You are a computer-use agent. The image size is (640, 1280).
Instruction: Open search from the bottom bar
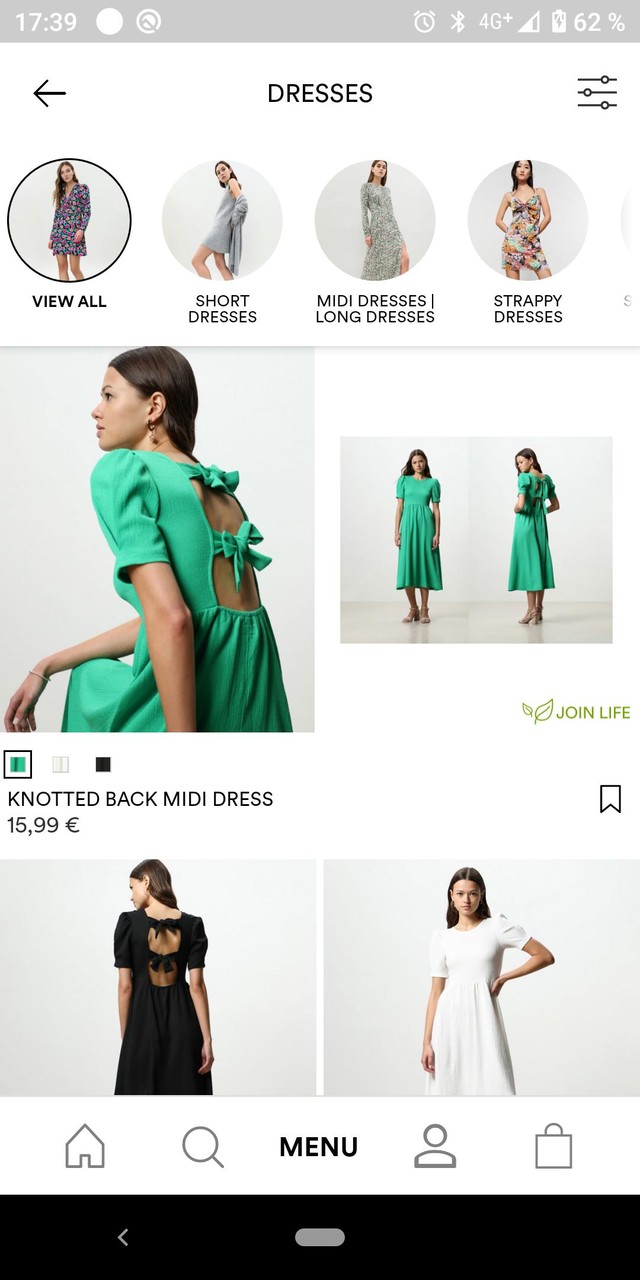tap(202, 1146)
